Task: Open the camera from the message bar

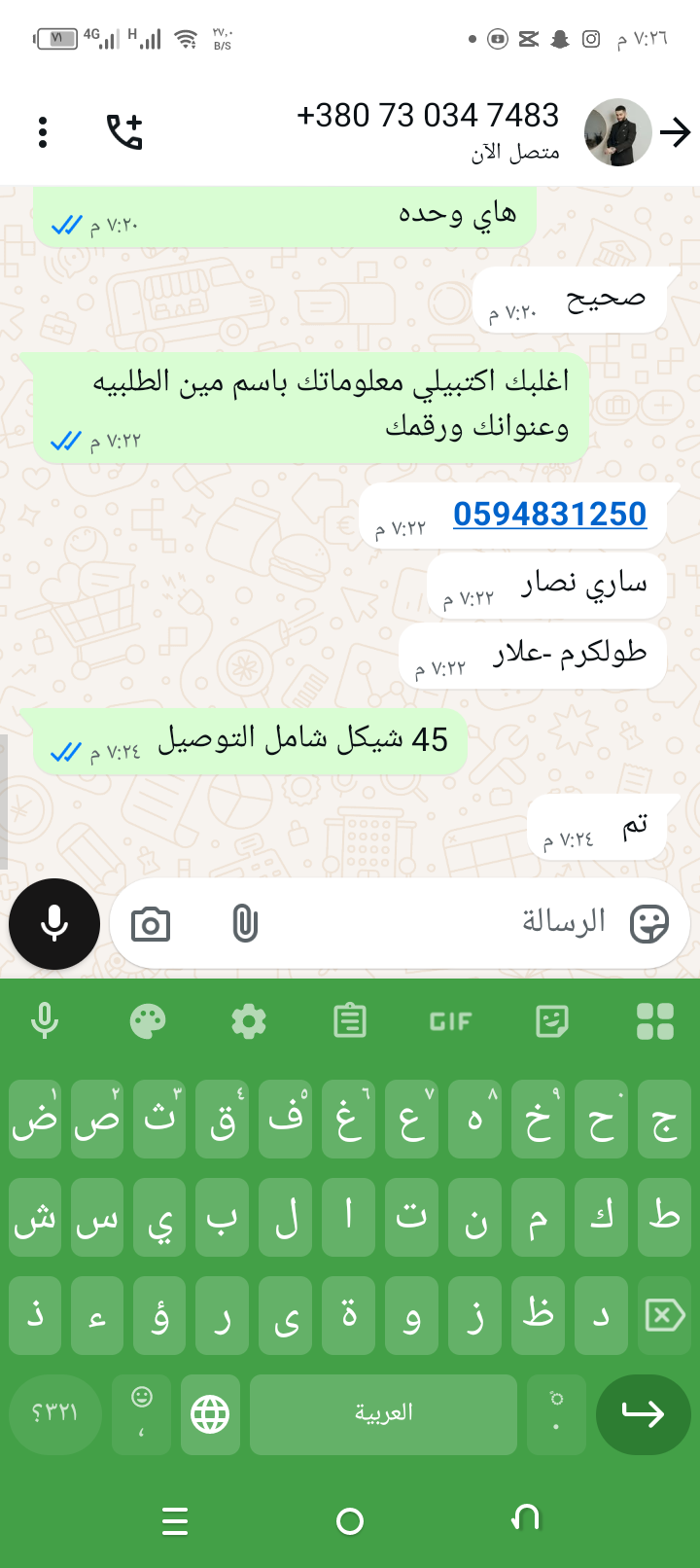Action: [151, 924]
